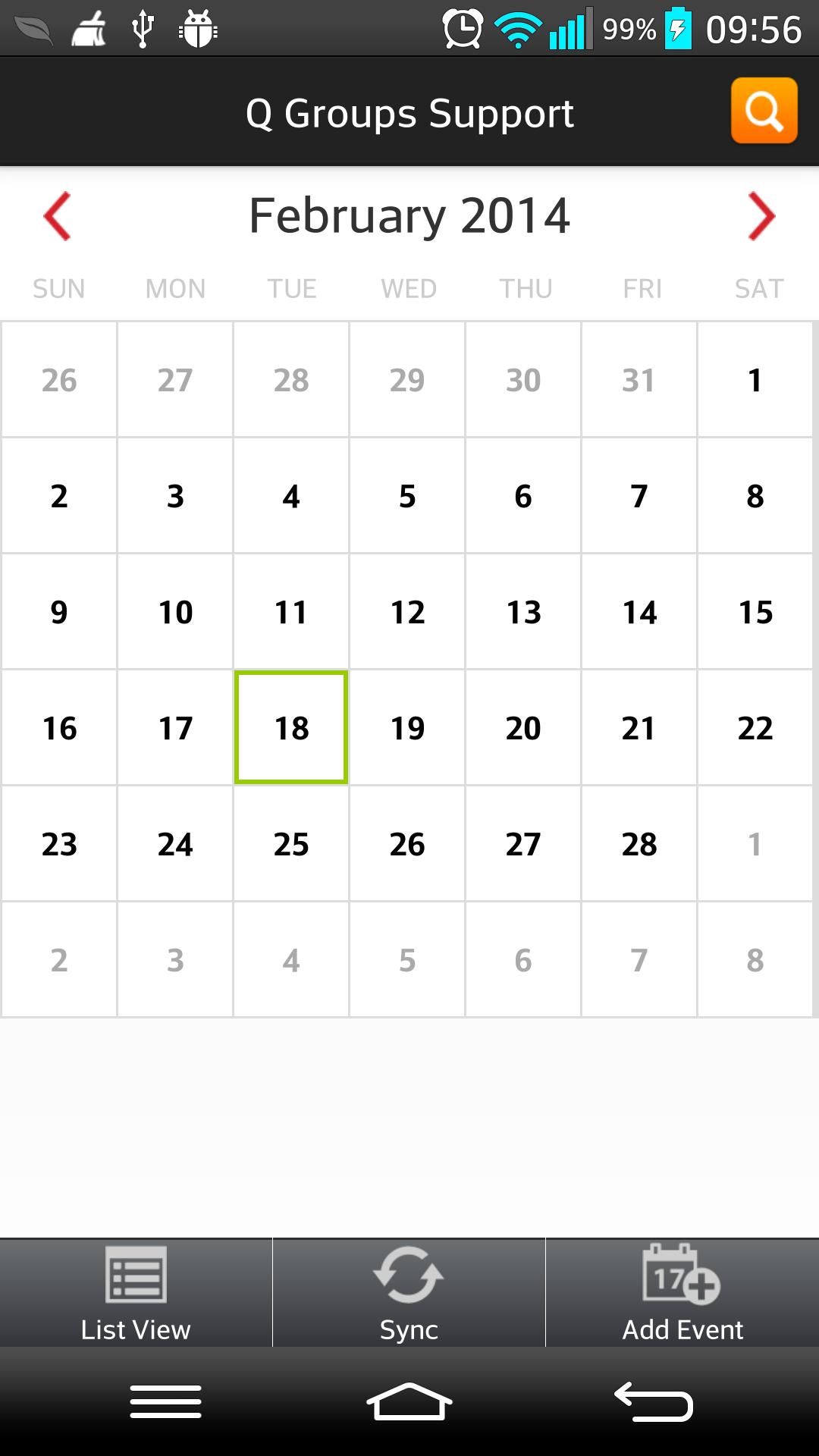Add a new event
Viewport: 819px width, 1456px height.
[x=682, y=1294]
